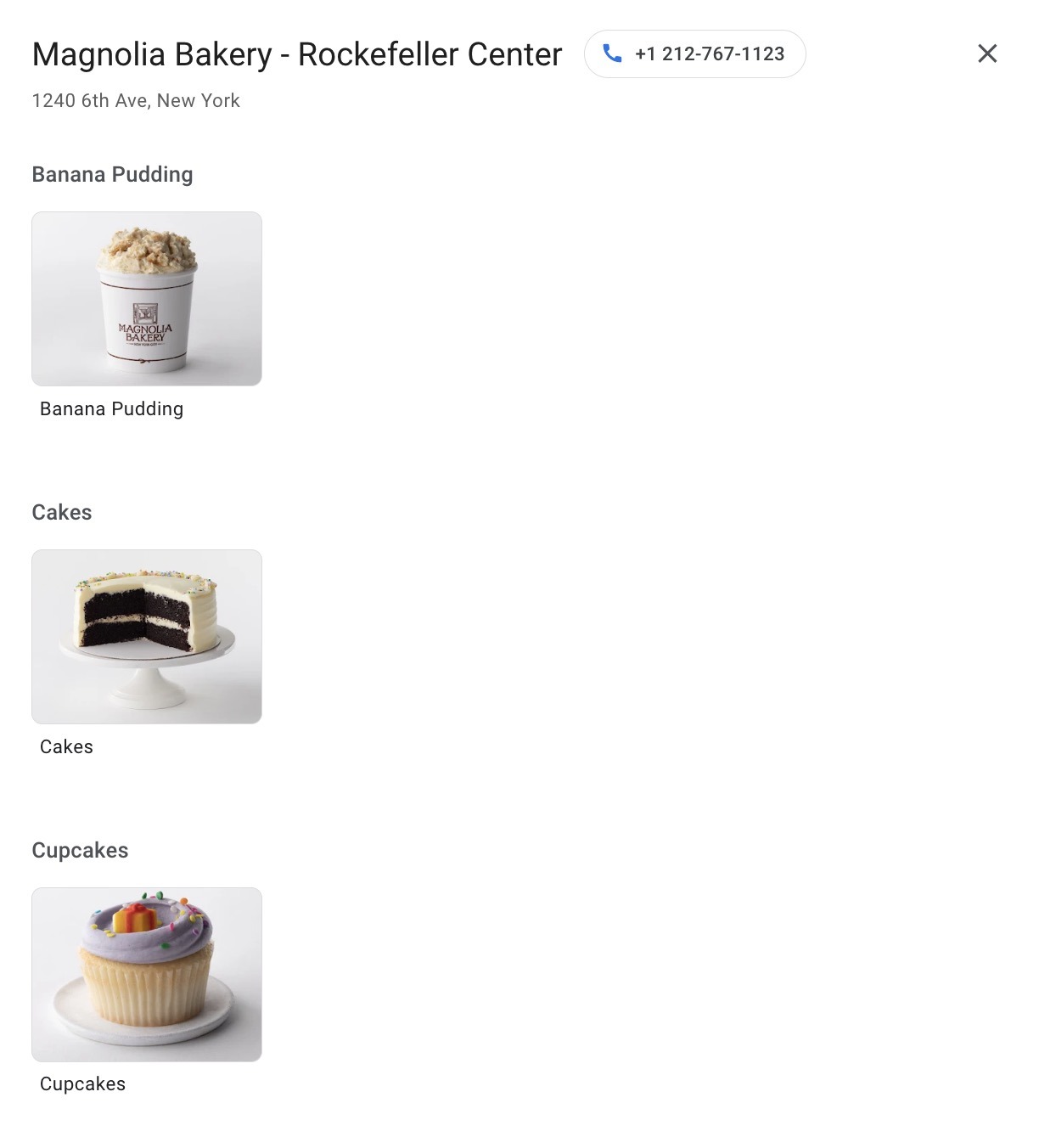Dismiss the panel using the X
Image resolution: width=1039 pixels, height=1148 pixels.
pyautogui.click(x=987, y=53)
